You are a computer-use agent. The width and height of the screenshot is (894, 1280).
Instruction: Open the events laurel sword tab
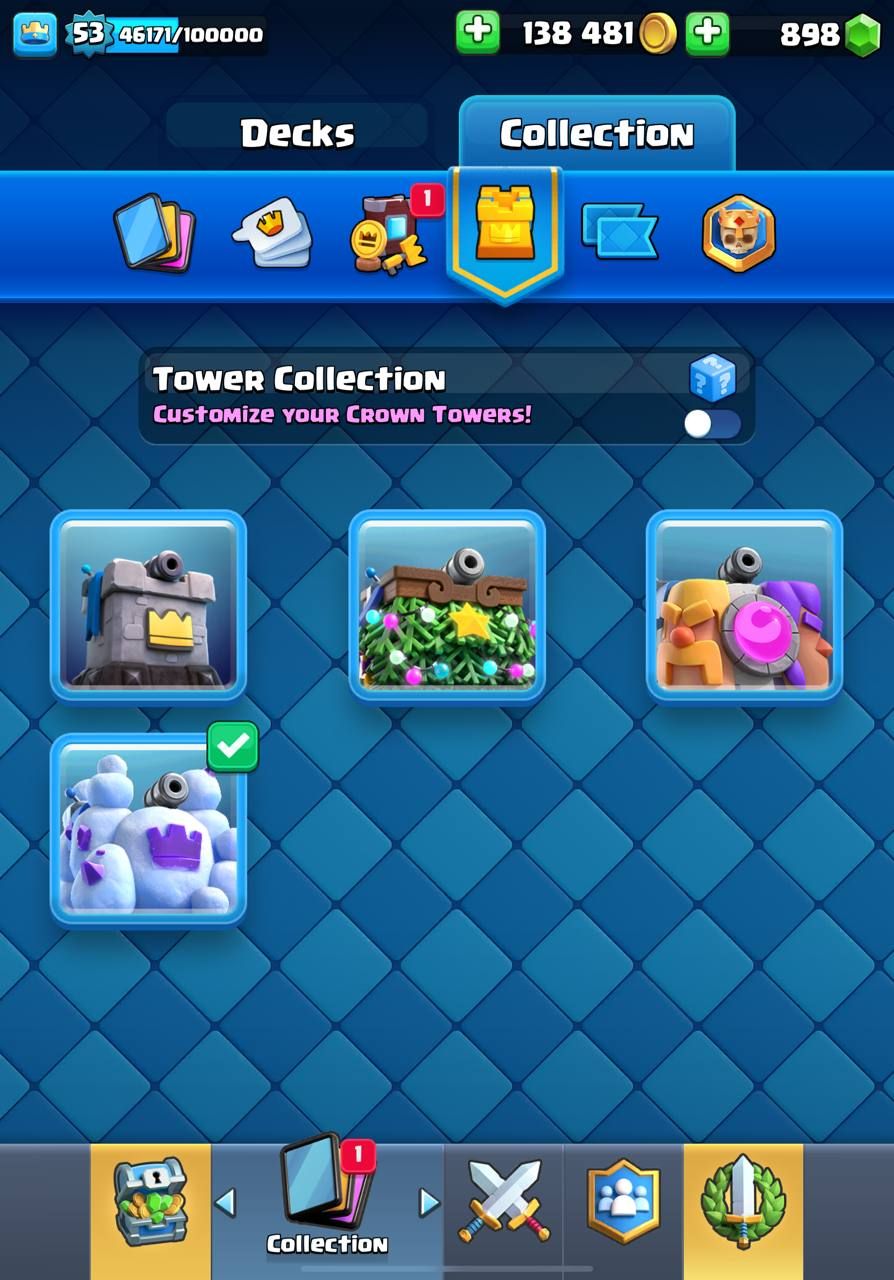pyautogui.click(x=743, y=1201)
